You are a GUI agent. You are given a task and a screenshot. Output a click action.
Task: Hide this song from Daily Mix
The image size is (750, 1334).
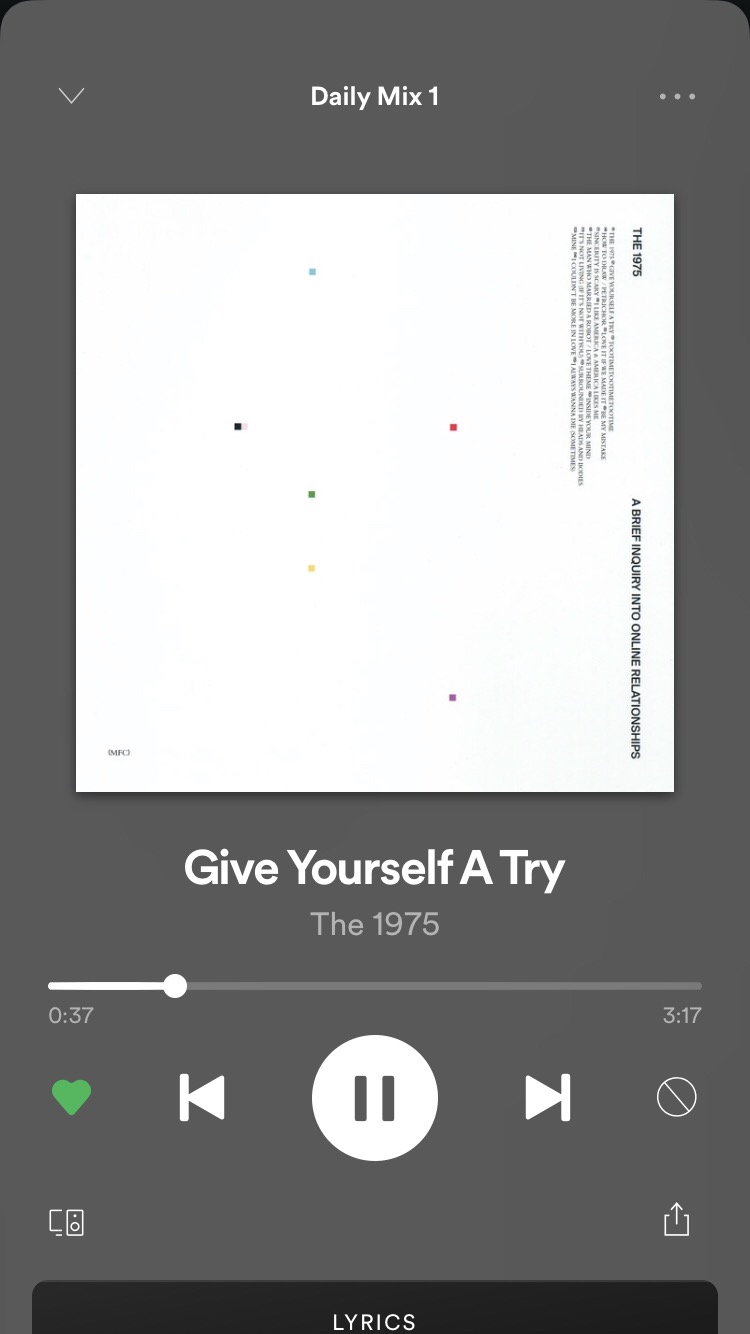pyautogui.click(x=676, y=1098)
